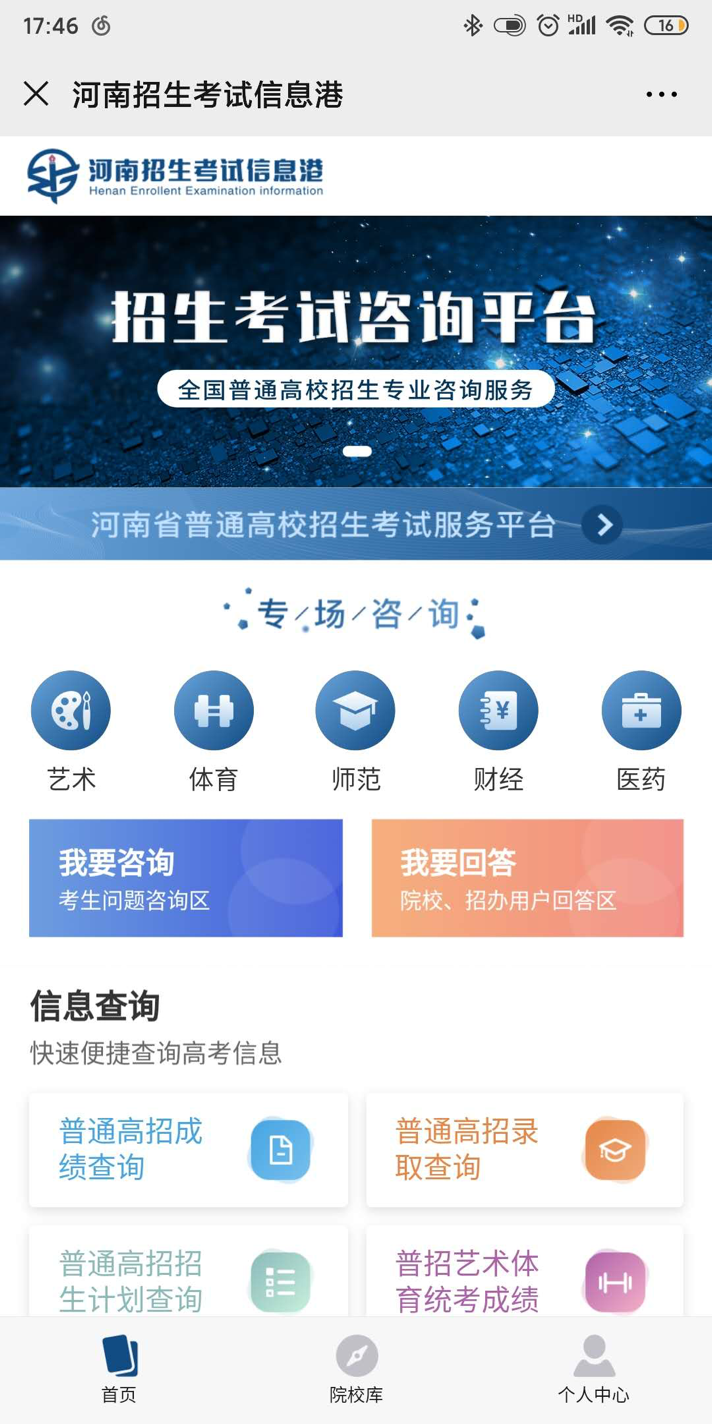The height and width of the screenshot is (1424, 712).
Task: Open 普通高招成绩查询 card
Action: pos(188,1150)
